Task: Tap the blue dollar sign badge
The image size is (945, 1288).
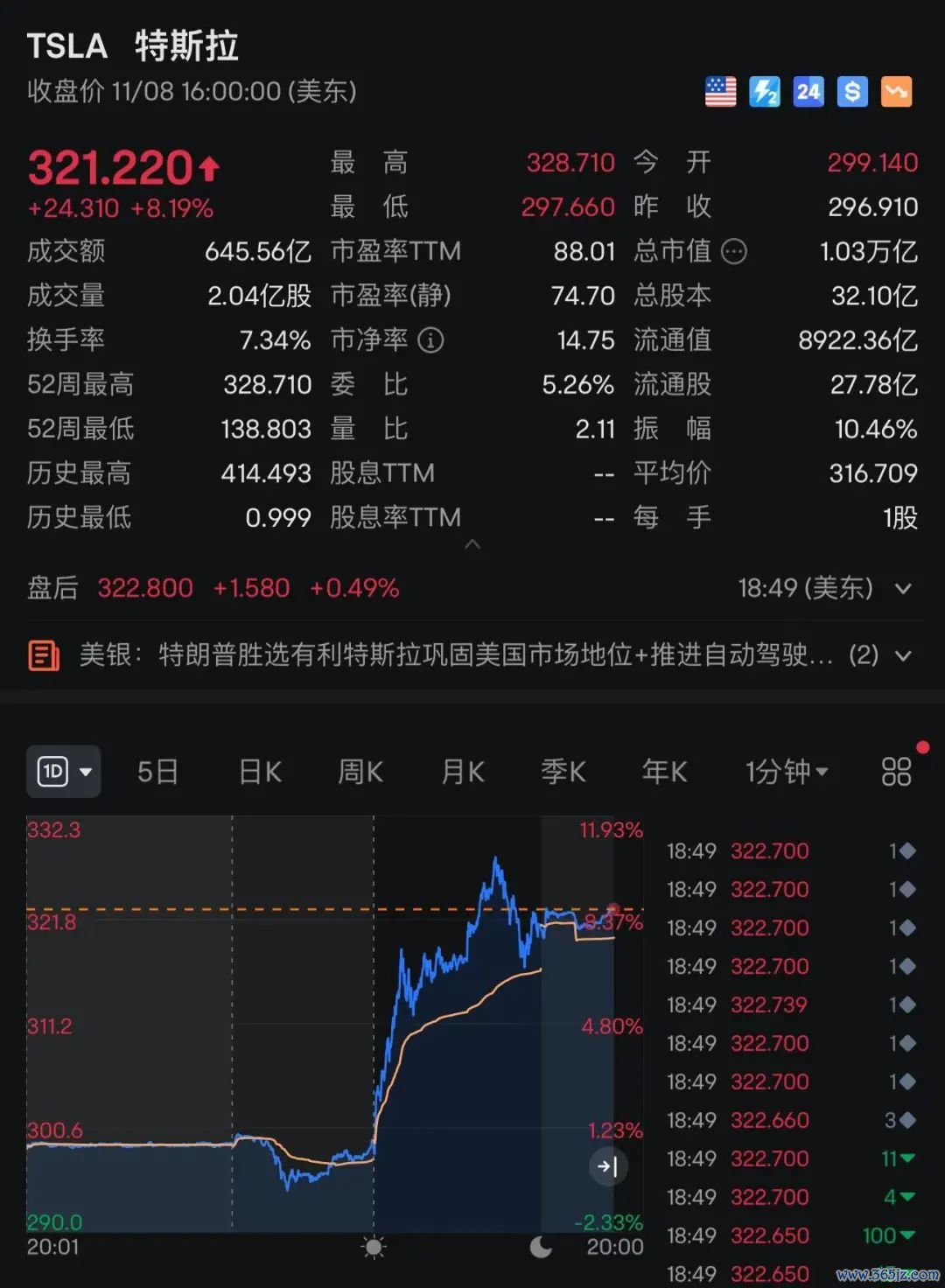Action: [852, 92]
